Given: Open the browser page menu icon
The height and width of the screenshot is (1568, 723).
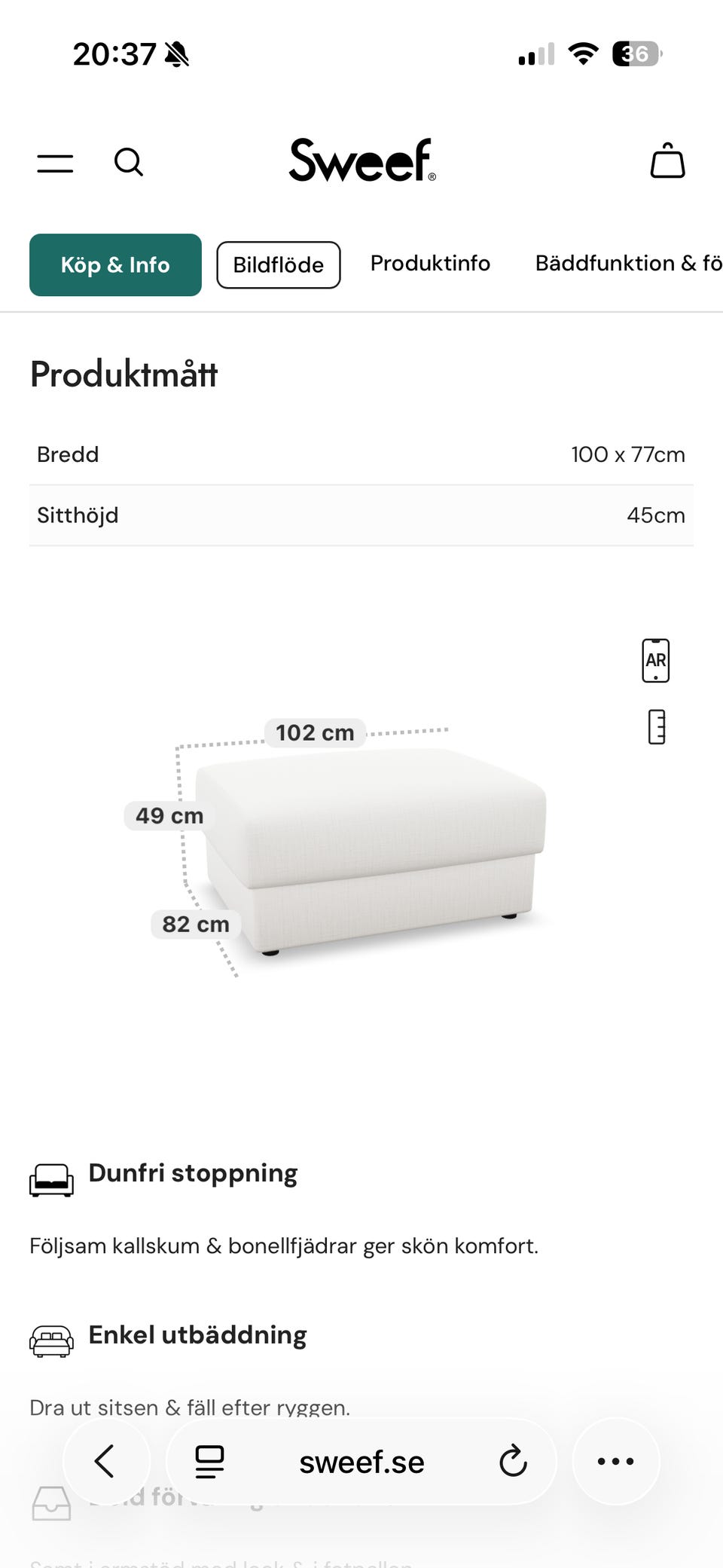Looking at the screenshot, I should pos(209,1462).
